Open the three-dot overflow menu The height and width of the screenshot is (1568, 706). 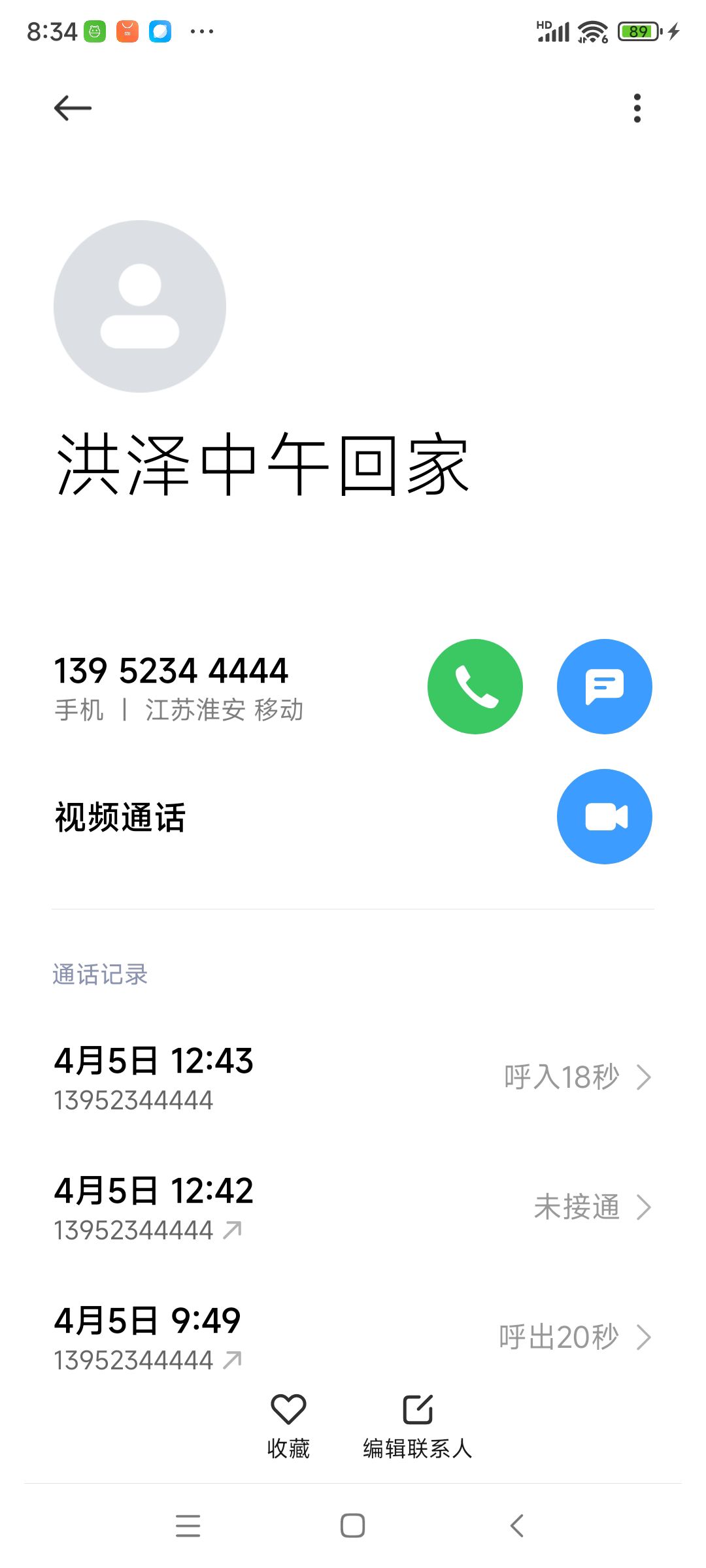click(637, 108)
